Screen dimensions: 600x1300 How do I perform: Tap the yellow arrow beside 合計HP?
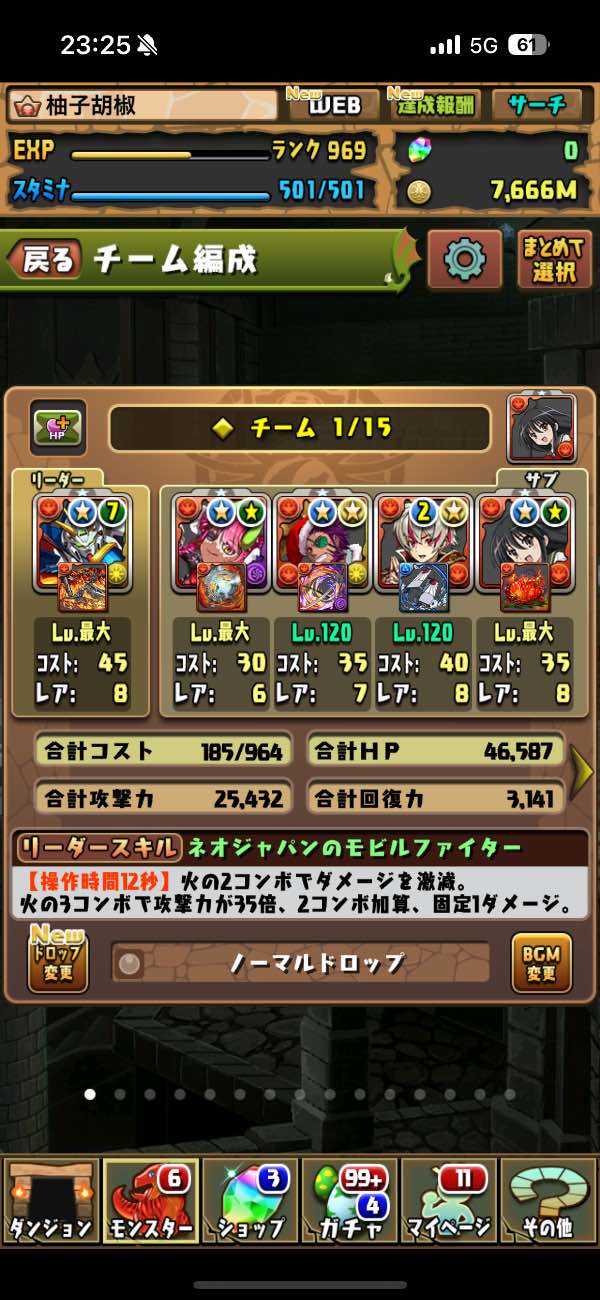(581, 771)
